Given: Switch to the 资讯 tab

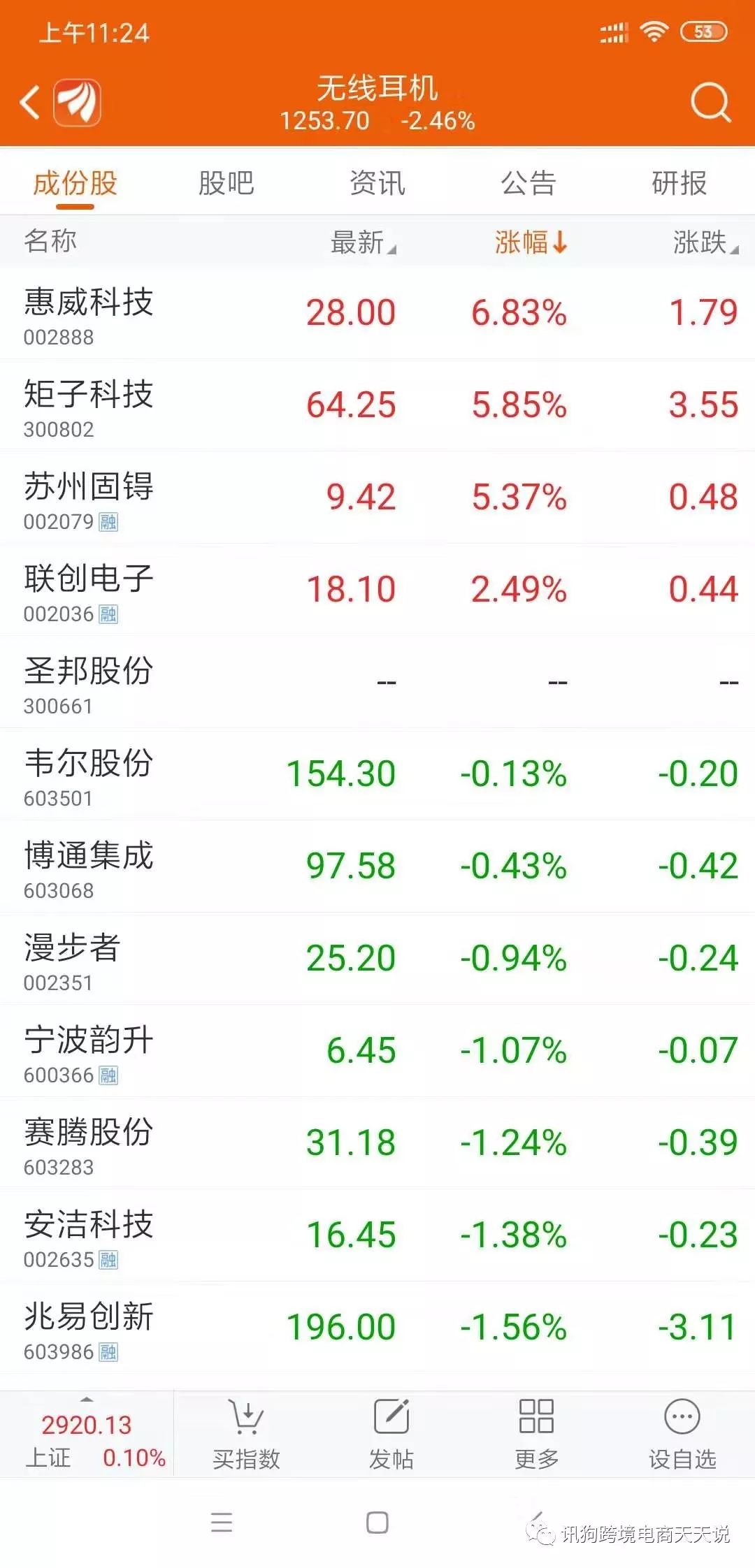Looking at the screenshot, I should (x=377, y=183).
